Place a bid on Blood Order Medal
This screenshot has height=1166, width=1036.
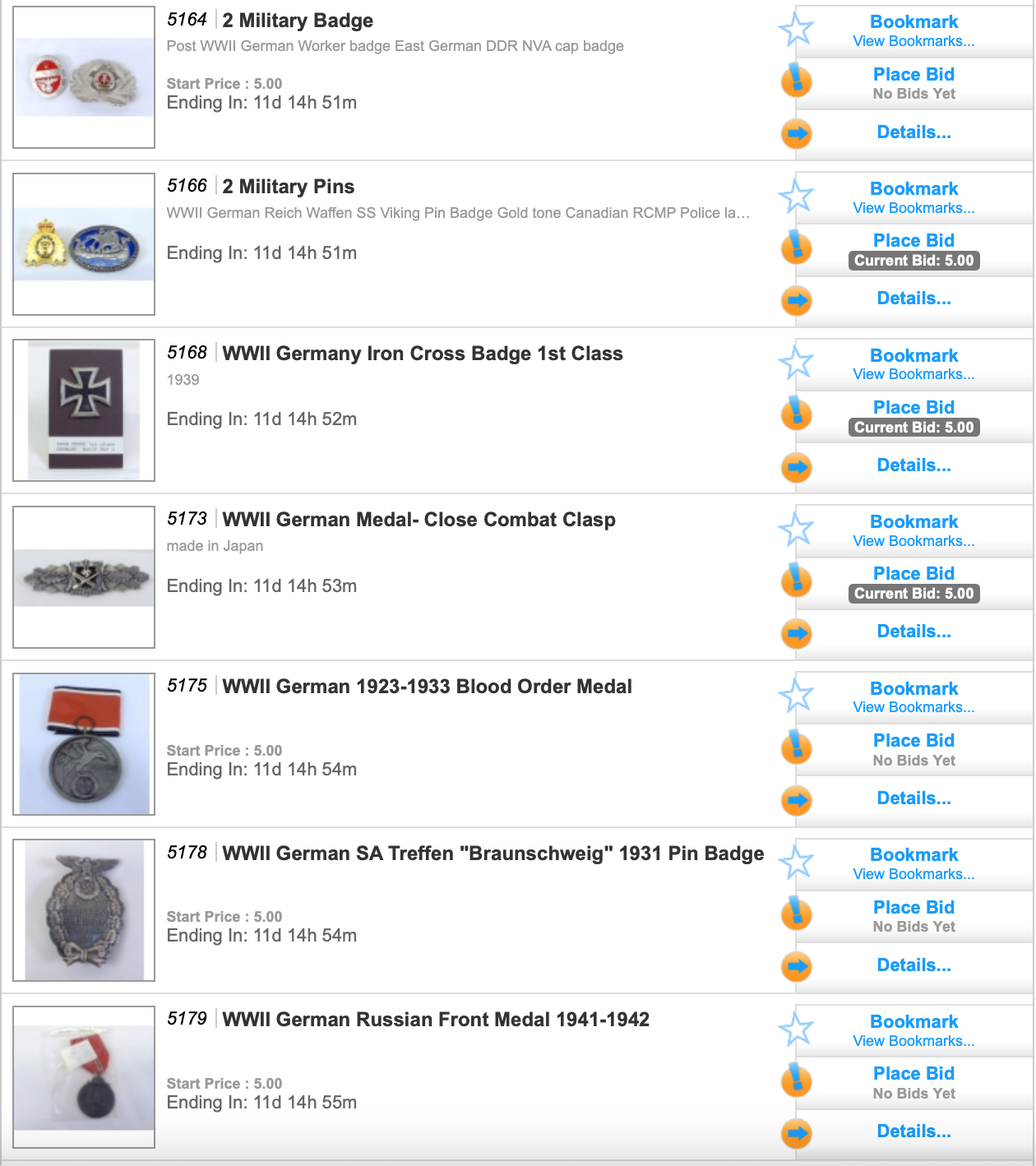[913, 741]
